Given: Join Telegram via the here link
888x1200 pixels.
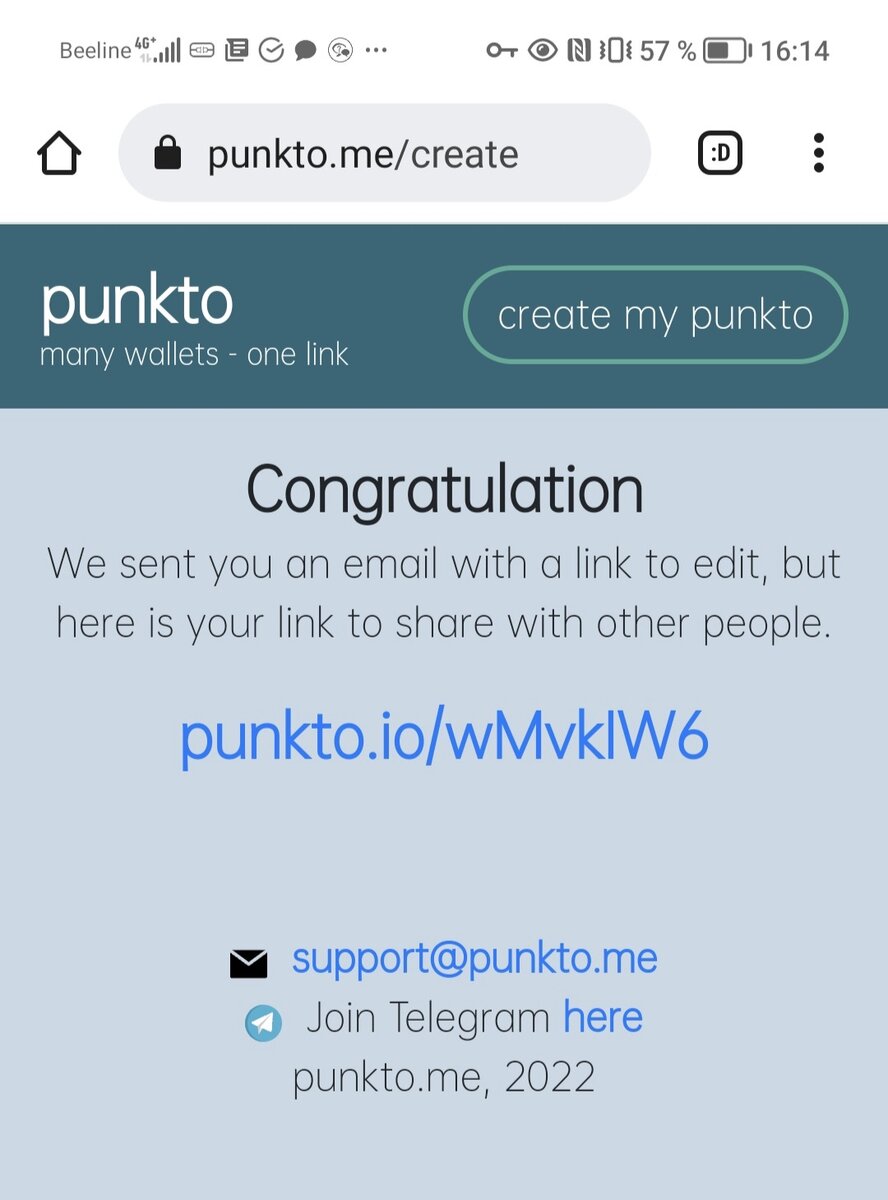Looking at the screenshot, I should click(603, 1018).
